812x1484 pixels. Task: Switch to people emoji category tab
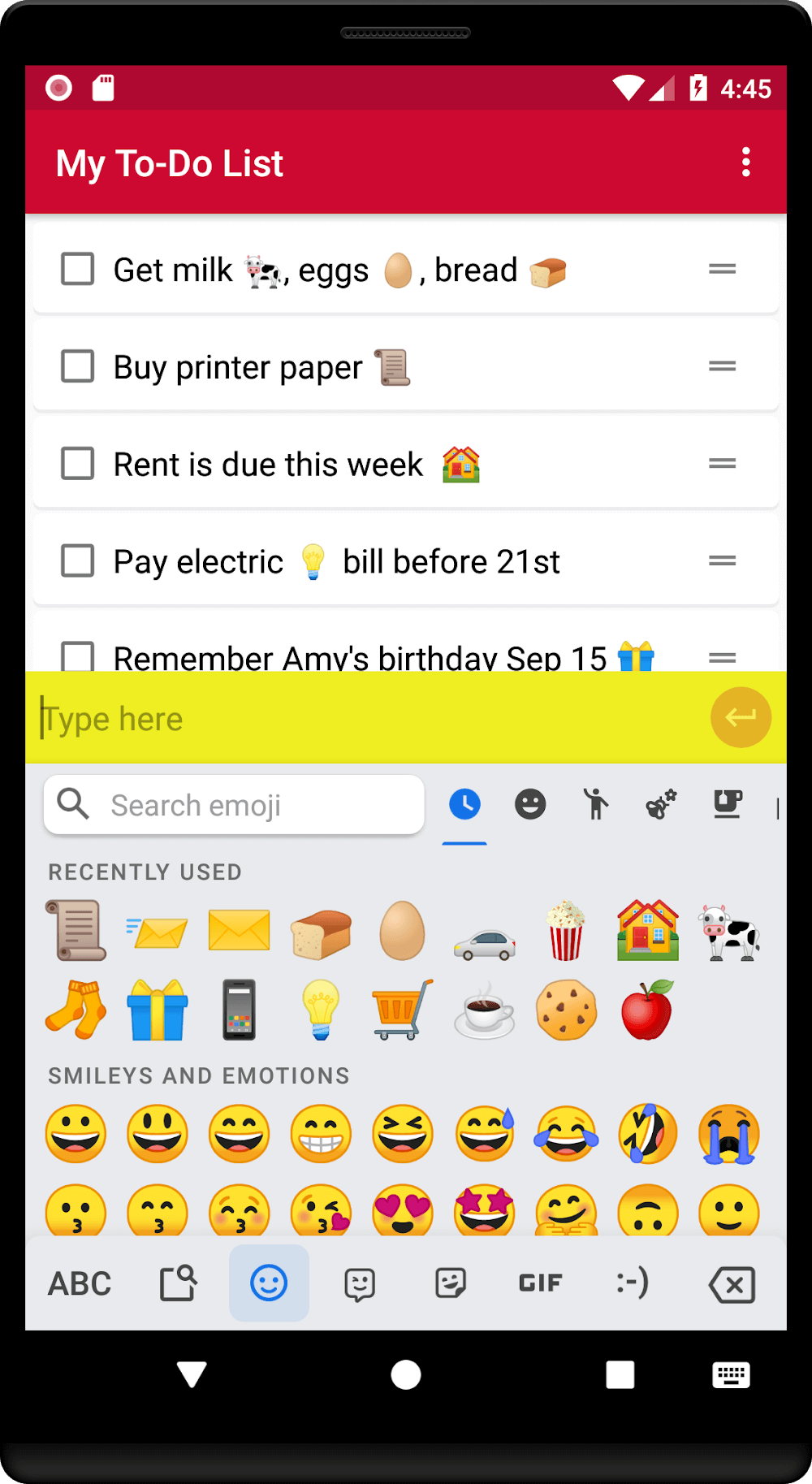point(595,805)
